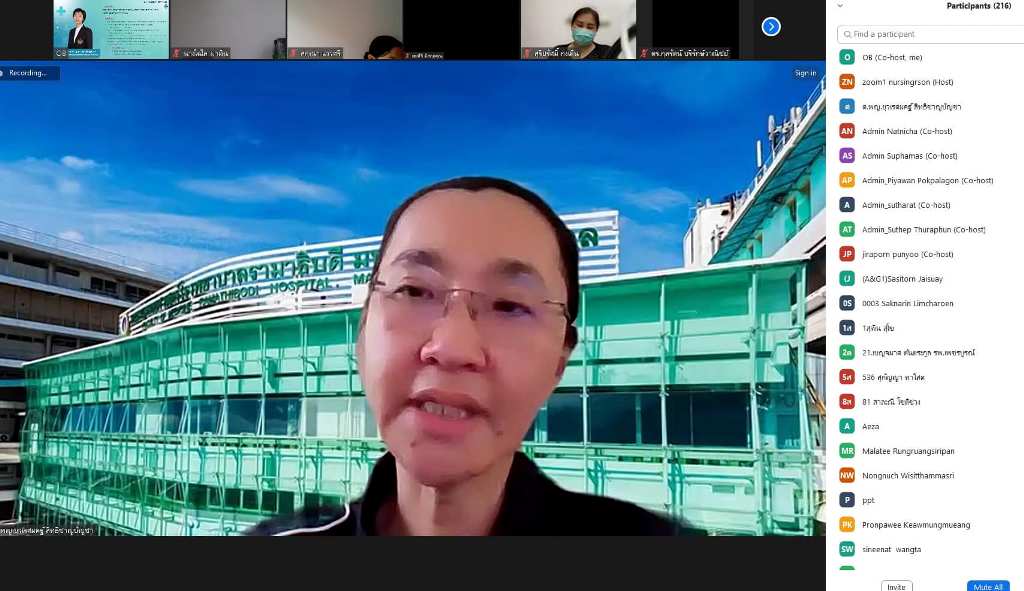Select participant Pronpawee Keawmungmueang
Screen dimensions: 1024x591
pos(915,525)
